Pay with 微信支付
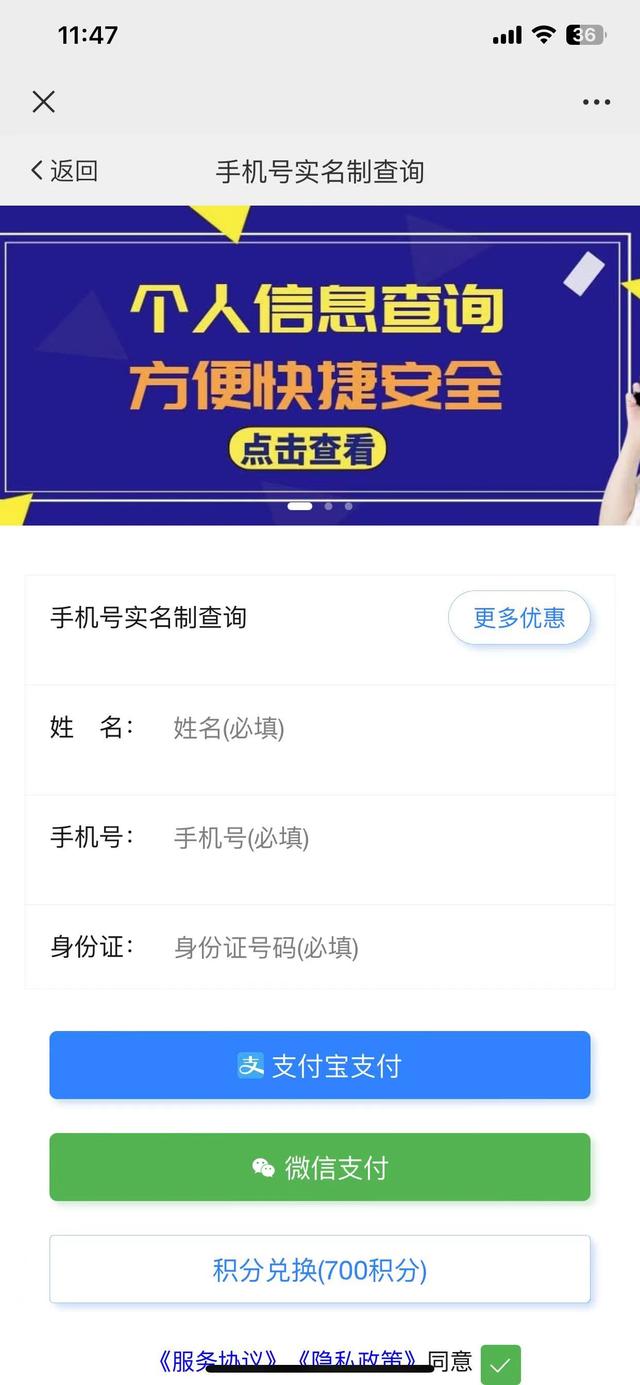This screenshot has width=640, height=1385. pos(320,1167)
